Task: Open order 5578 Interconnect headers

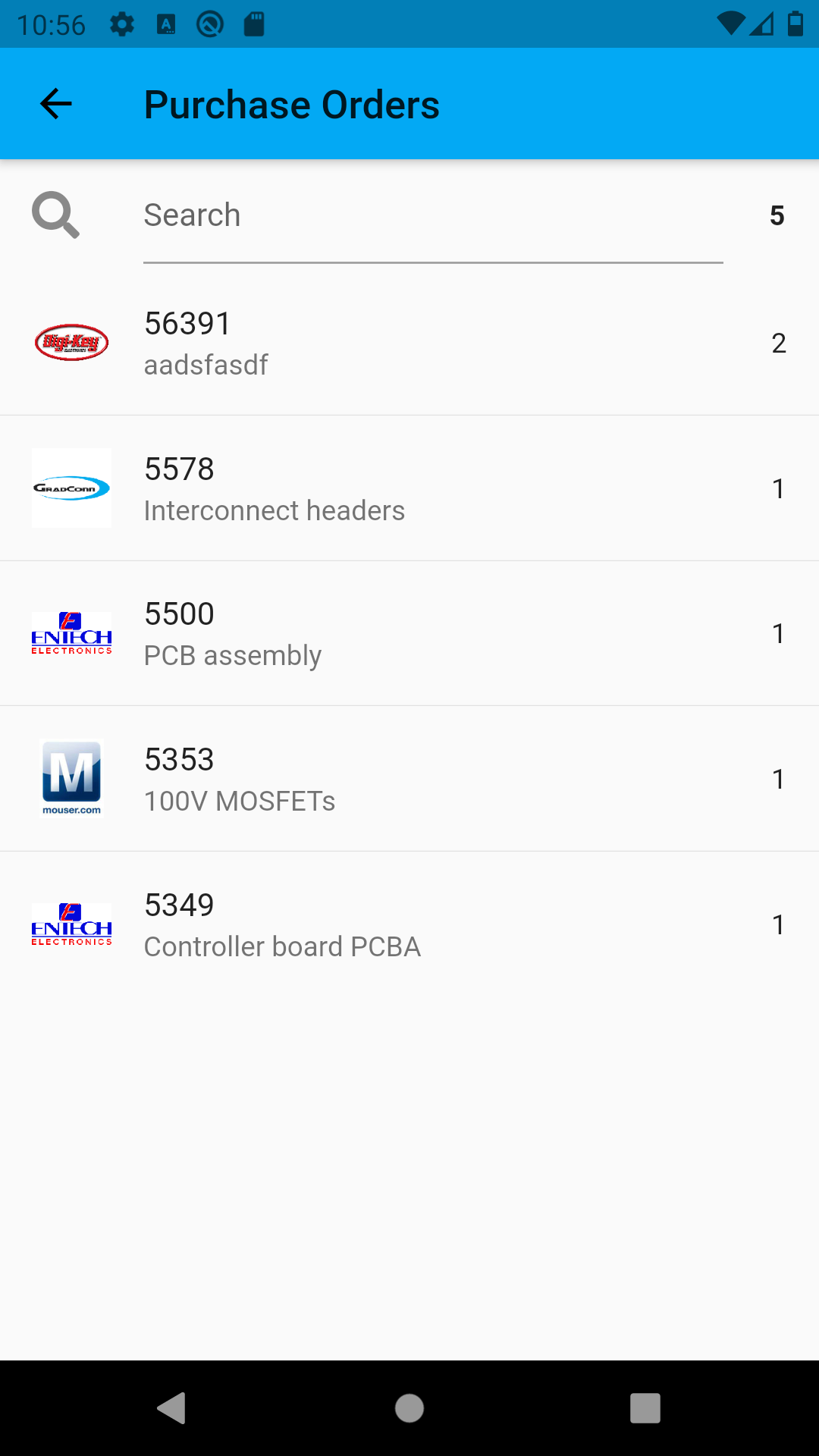Action: coord(409,488)
